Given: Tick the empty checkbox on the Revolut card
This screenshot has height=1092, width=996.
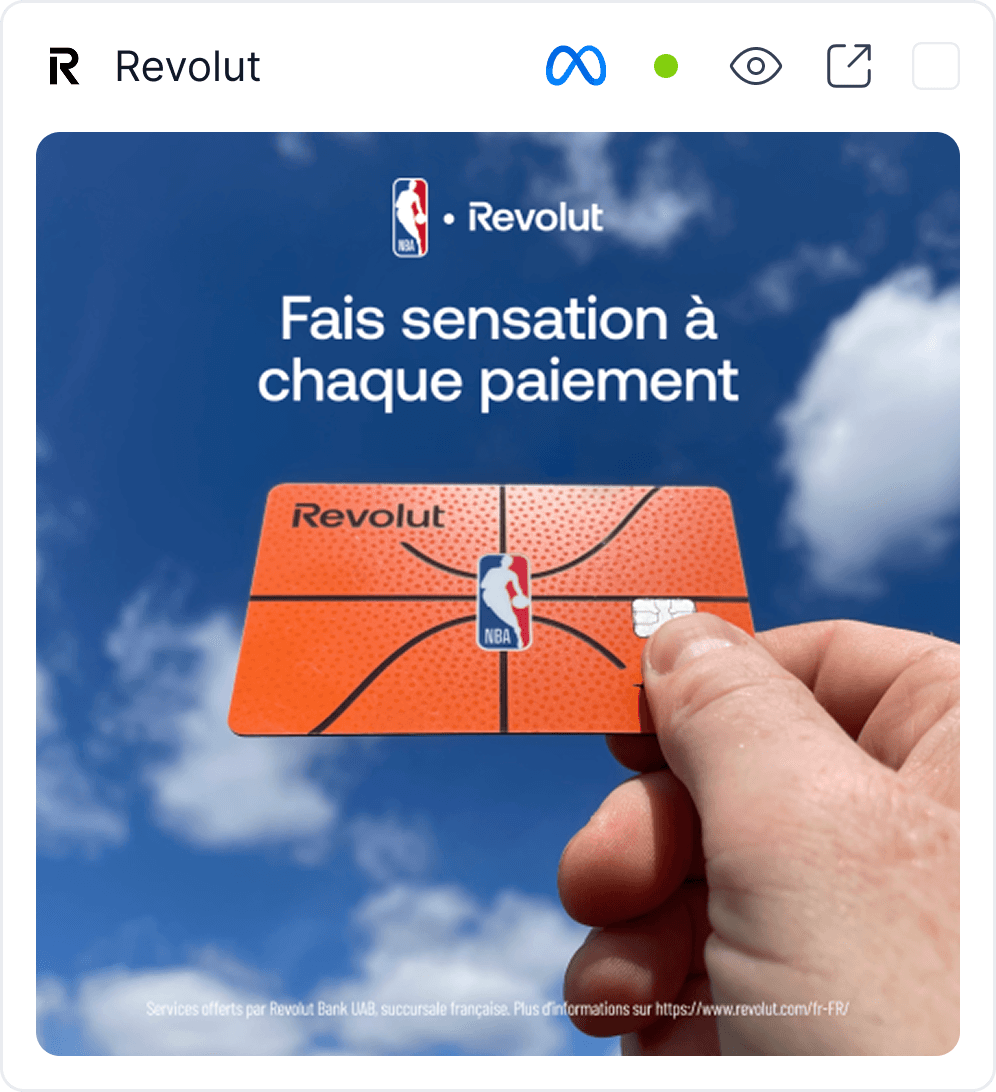Looking at the screenshot, I should [935, 66].
